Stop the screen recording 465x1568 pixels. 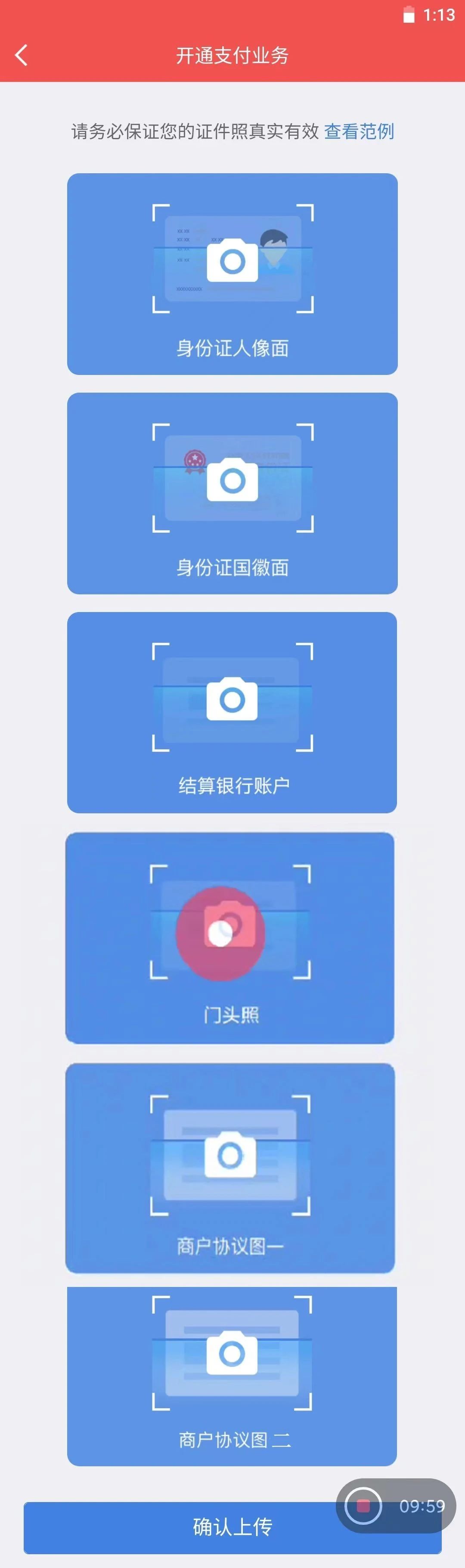click(x=363, y=1506)
